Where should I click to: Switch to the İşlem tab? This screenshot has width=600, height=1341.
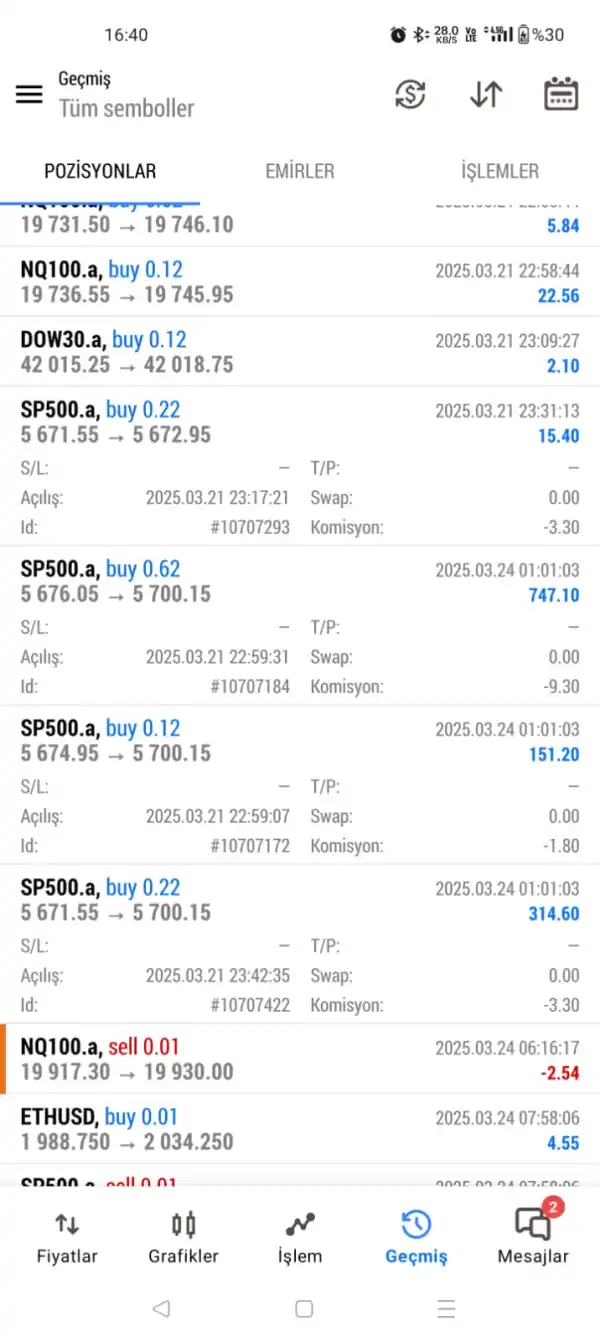point(300,1237)
